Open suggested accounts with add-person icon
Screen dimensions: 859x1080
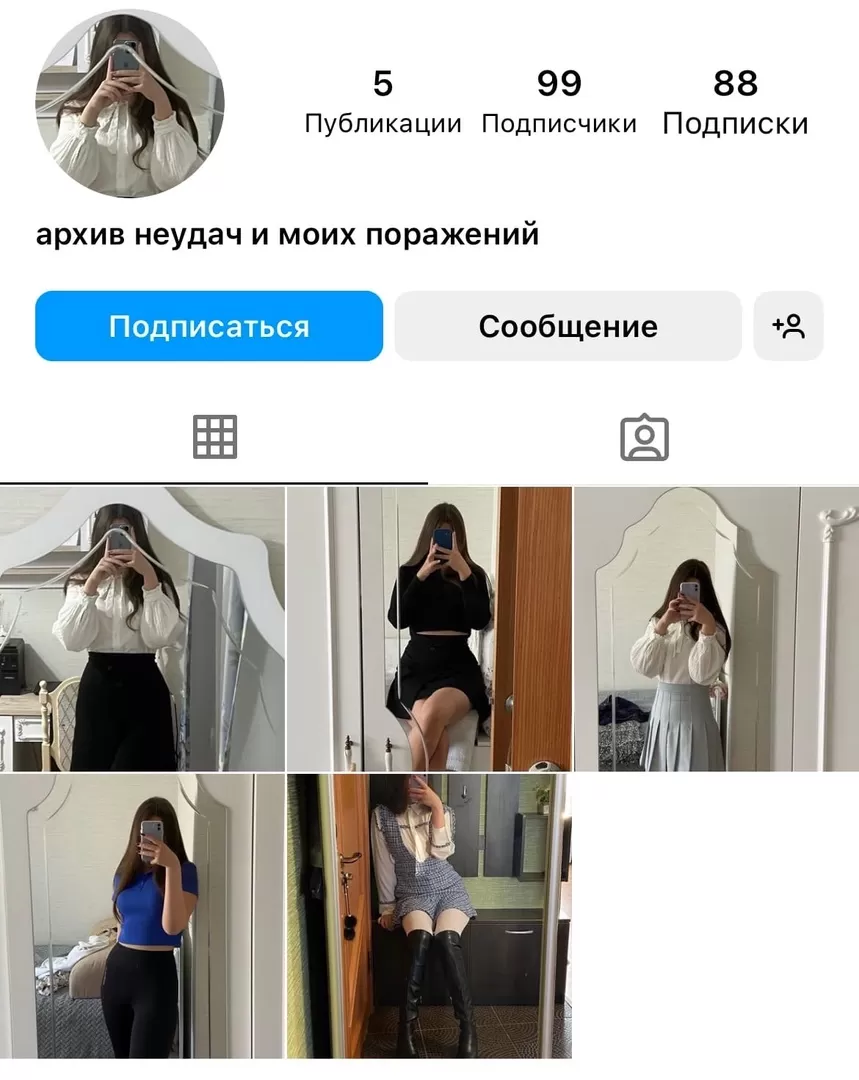click(x=788, y=326)
